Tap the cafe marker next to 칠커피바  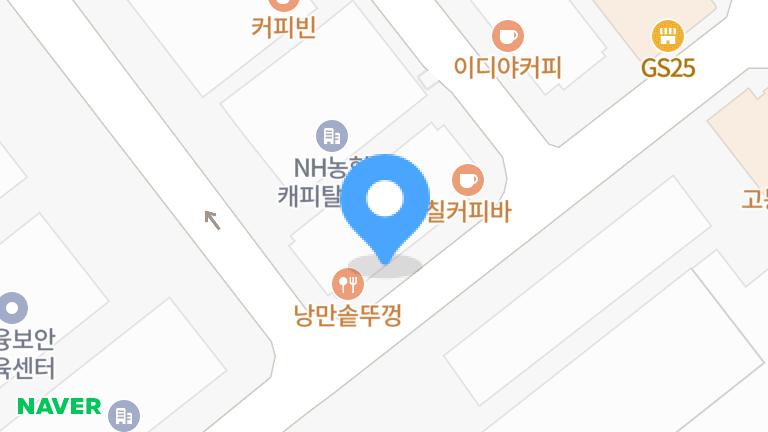467,180
